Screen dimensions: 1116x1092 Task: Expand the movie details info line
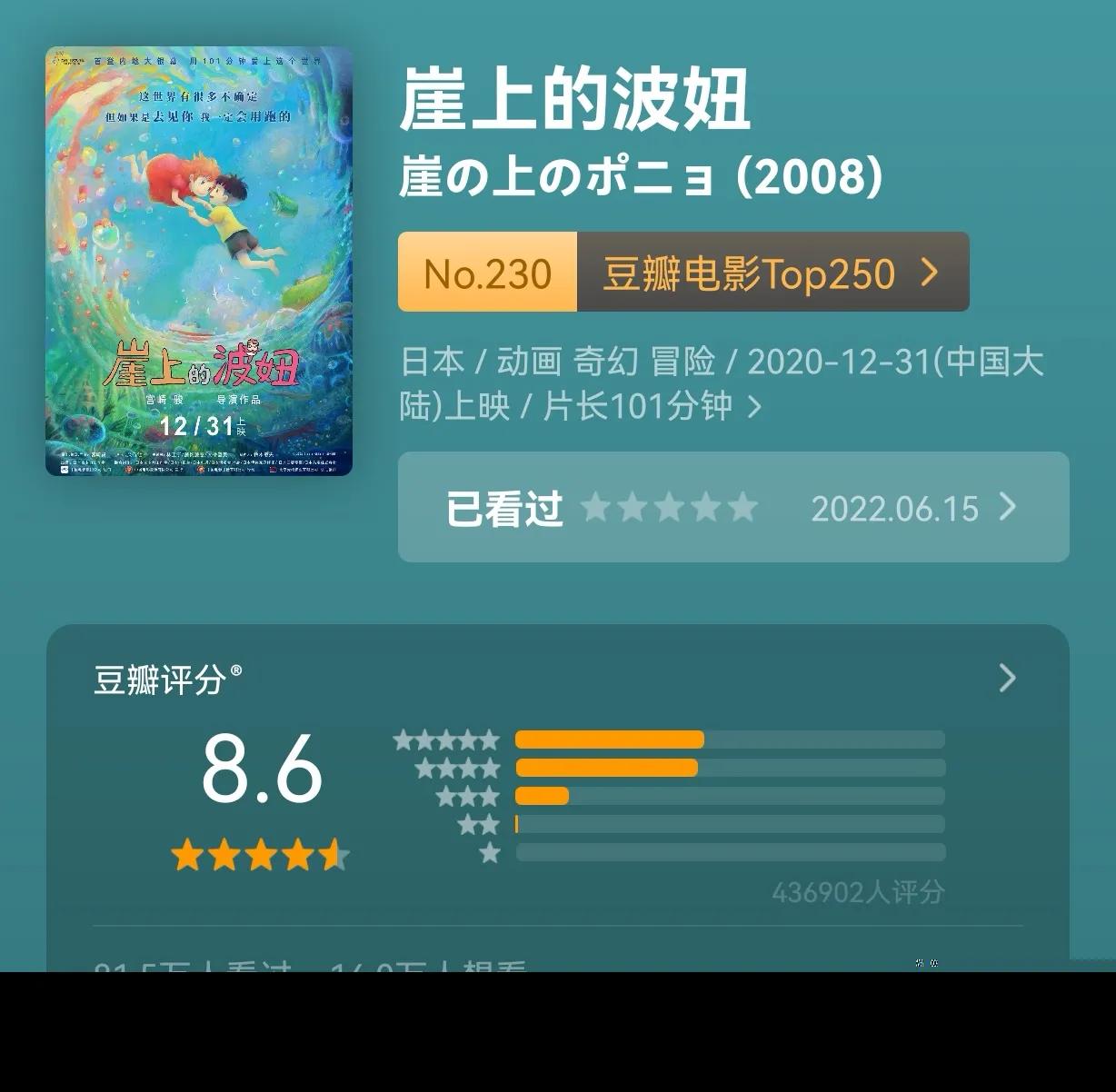752,406
